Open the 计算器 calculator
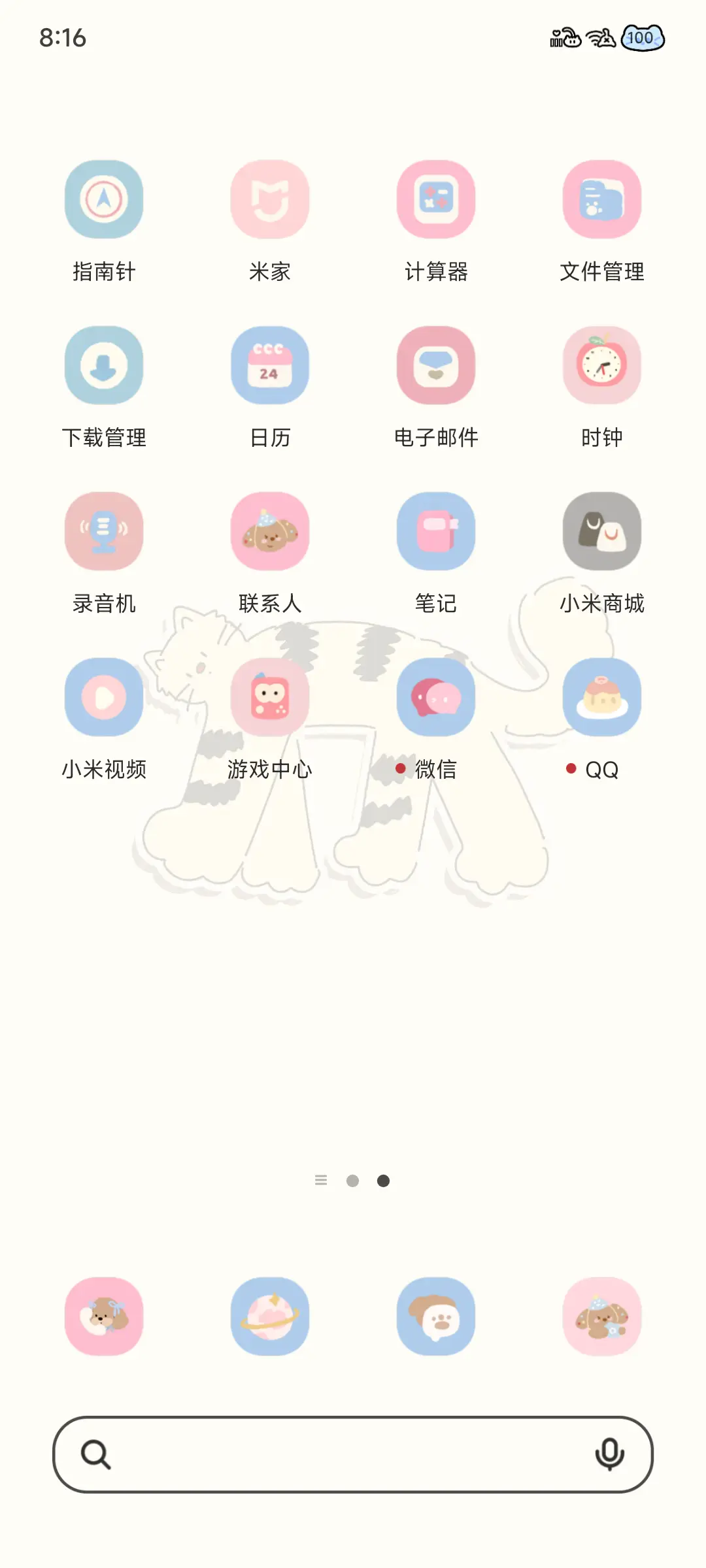 436,199
